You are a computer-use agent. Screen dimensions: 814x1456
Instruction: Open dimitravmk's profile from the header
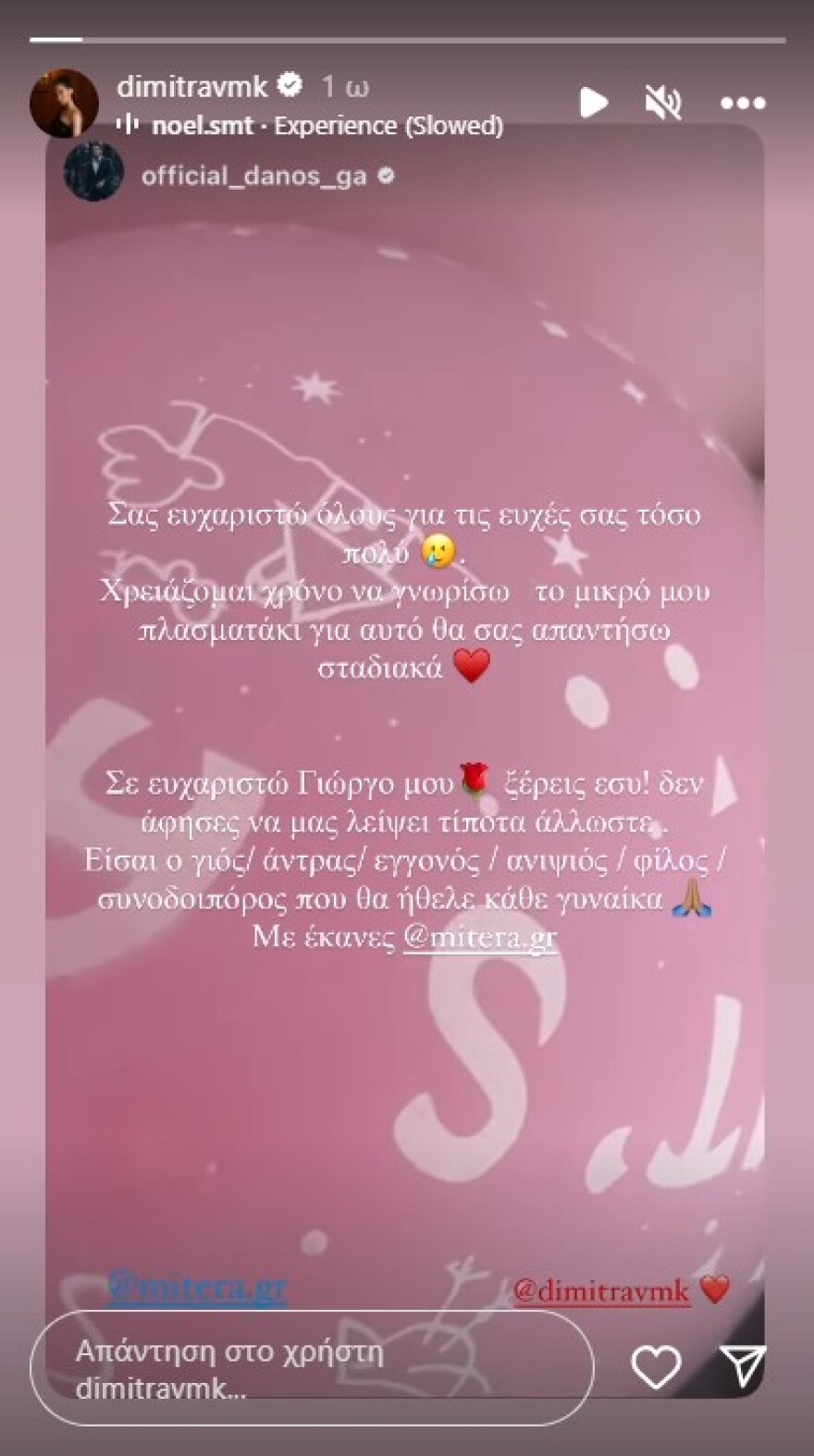[x=191, y=87]
